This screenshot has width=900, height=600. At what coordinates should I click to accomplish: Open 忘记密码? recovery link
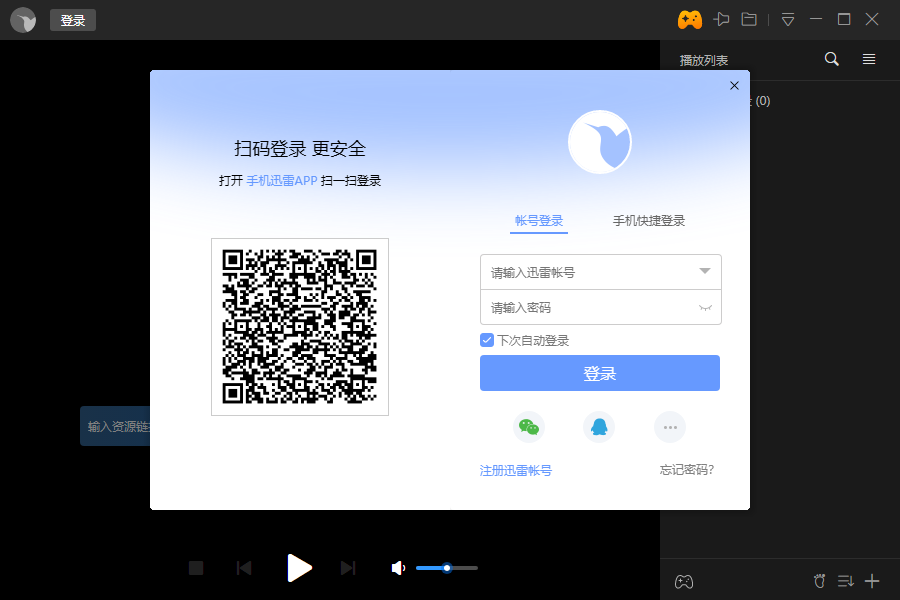(x=687, y=470)
